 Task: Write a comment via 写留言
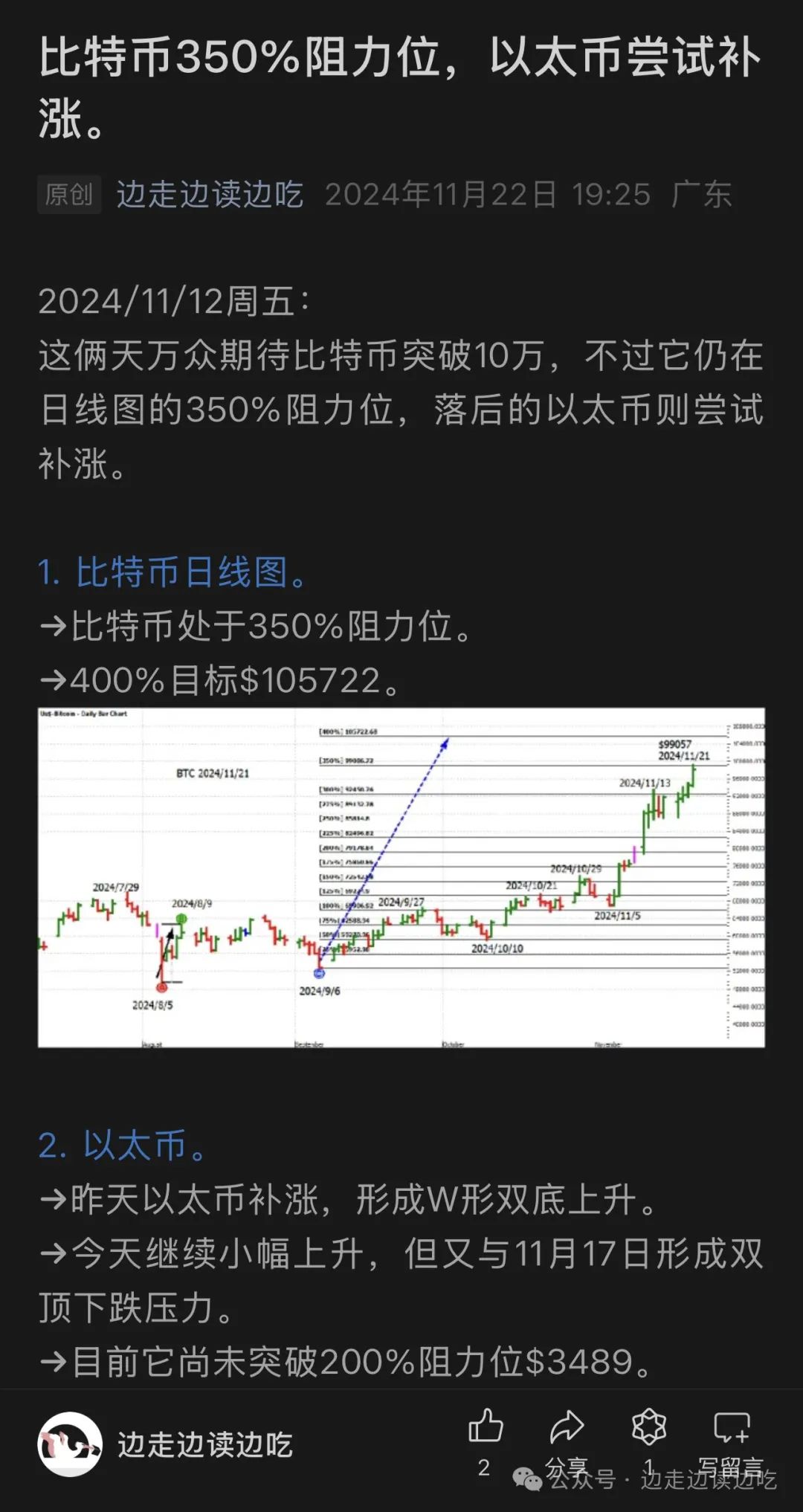point(731,1427)
